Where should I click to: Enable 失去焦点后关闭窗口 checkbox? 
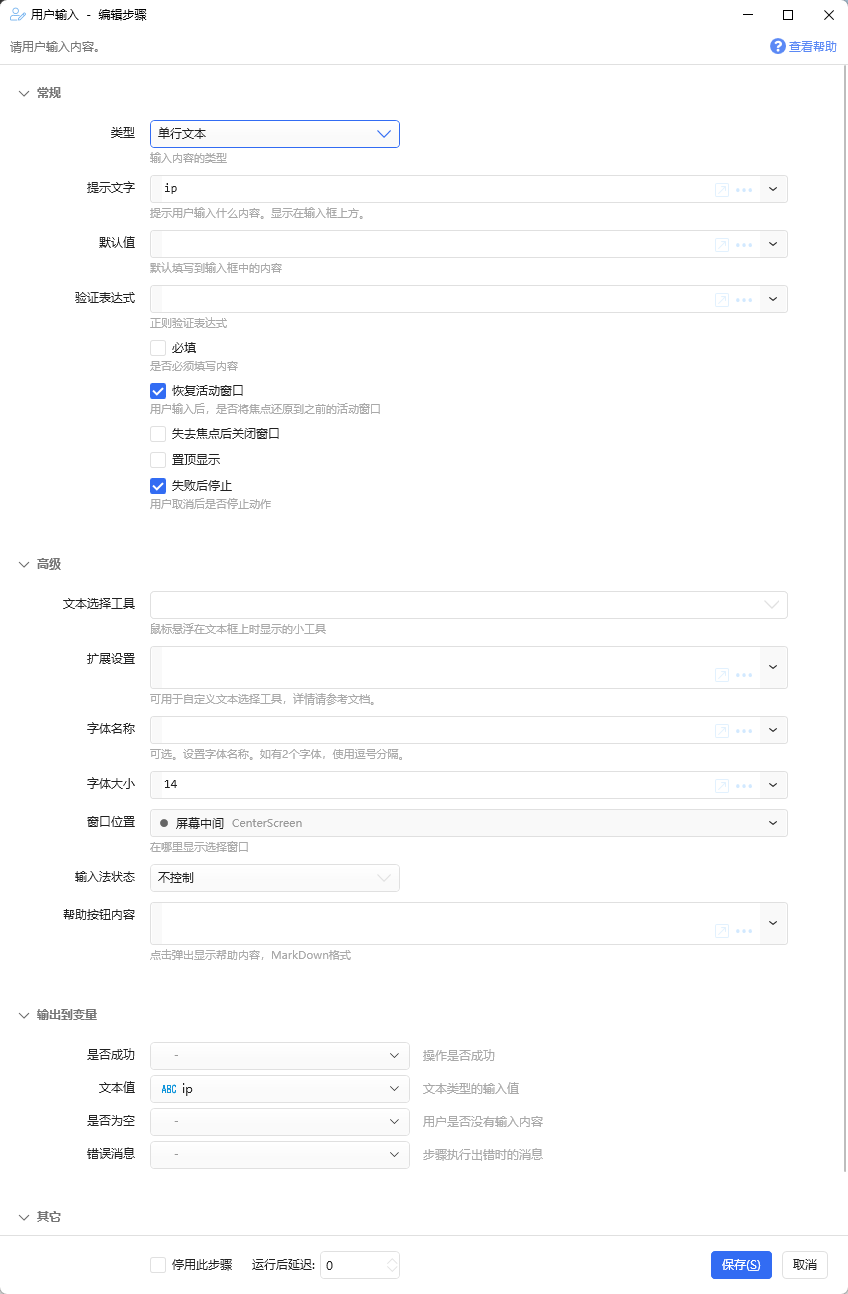[x=158, y=434]
